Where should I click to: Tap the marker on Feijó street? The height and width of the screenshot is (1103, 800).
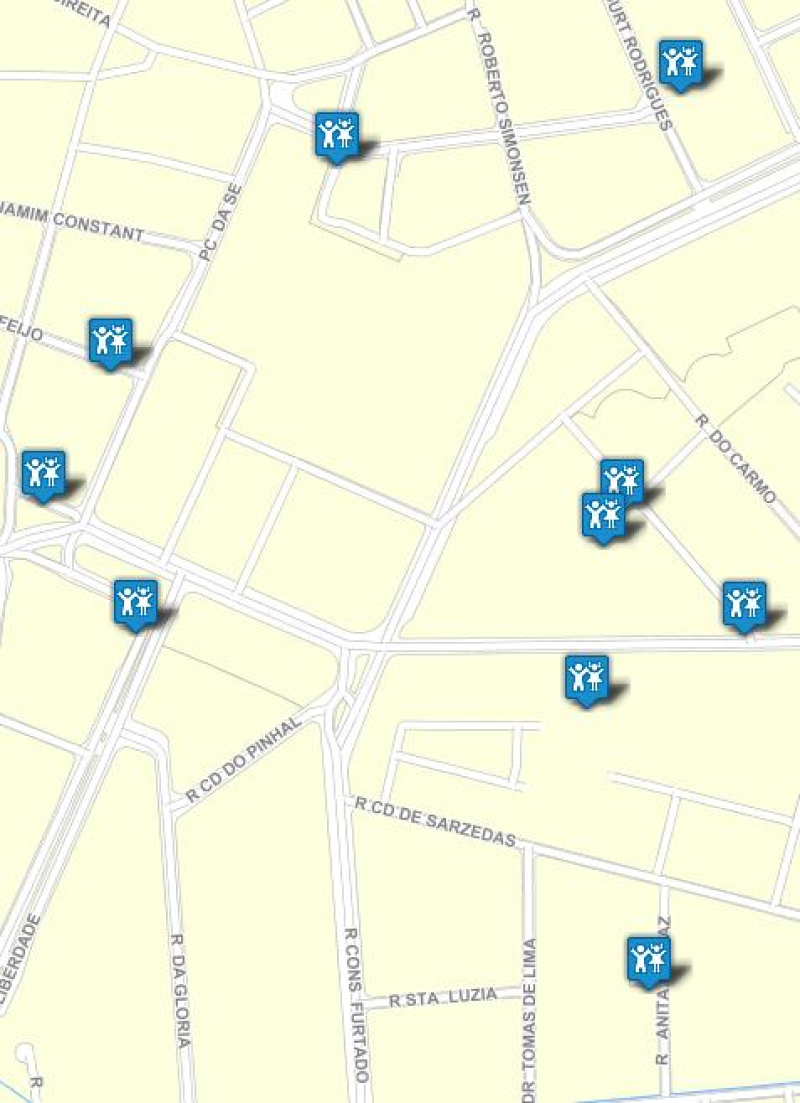click(x=110, y=341)
